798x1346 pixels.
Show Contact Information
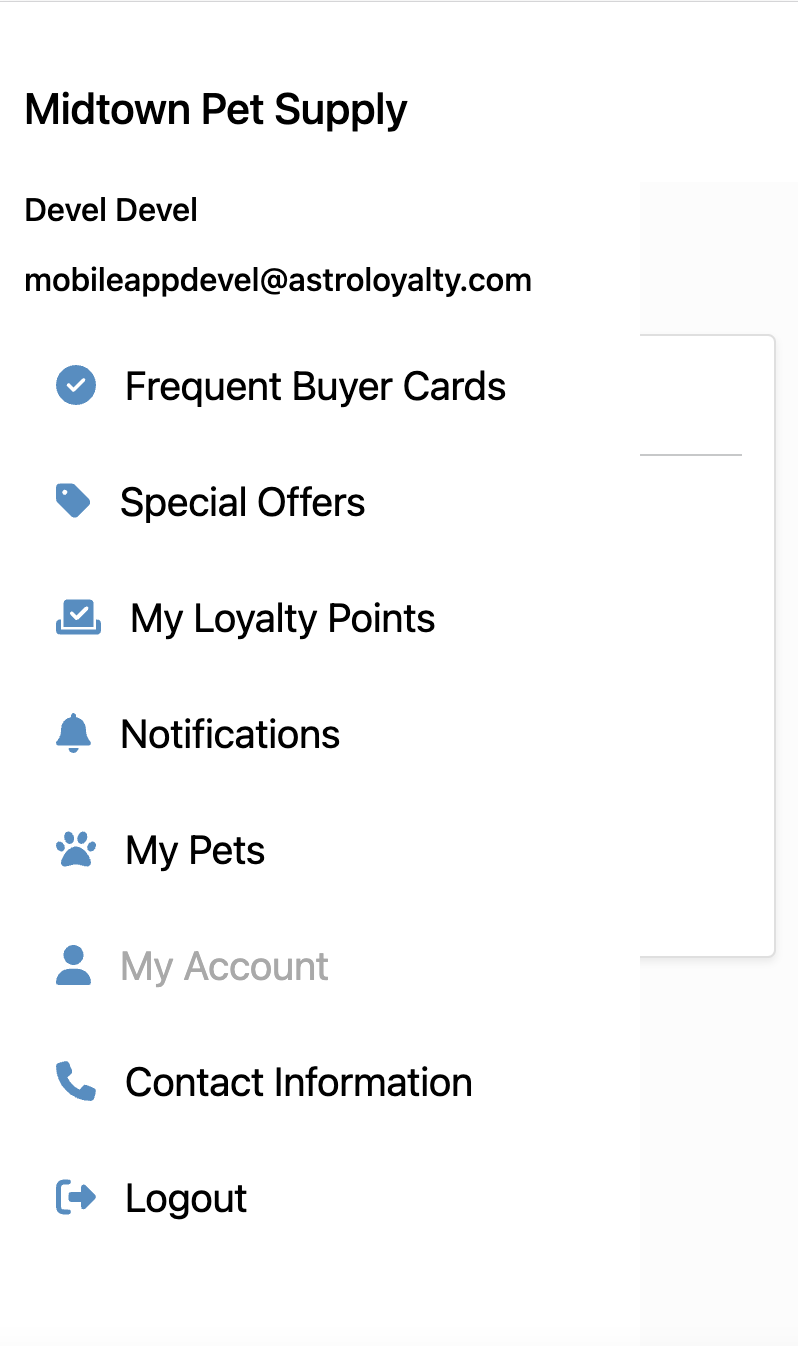point(298,1082)
